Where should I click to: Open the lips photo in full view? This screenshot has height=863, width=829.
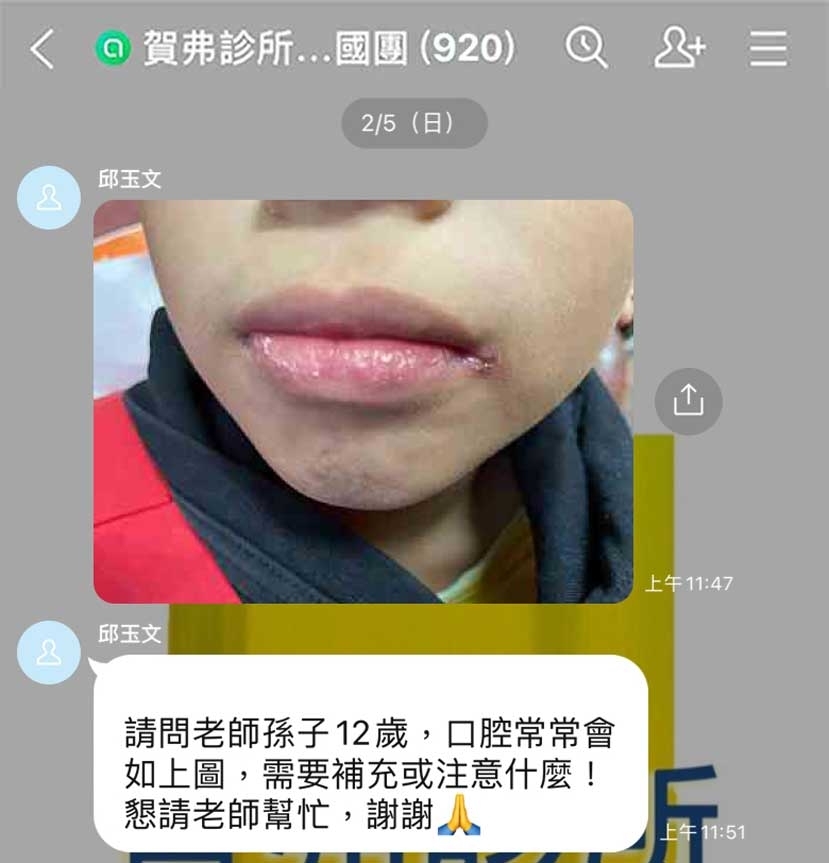[363, 401]
